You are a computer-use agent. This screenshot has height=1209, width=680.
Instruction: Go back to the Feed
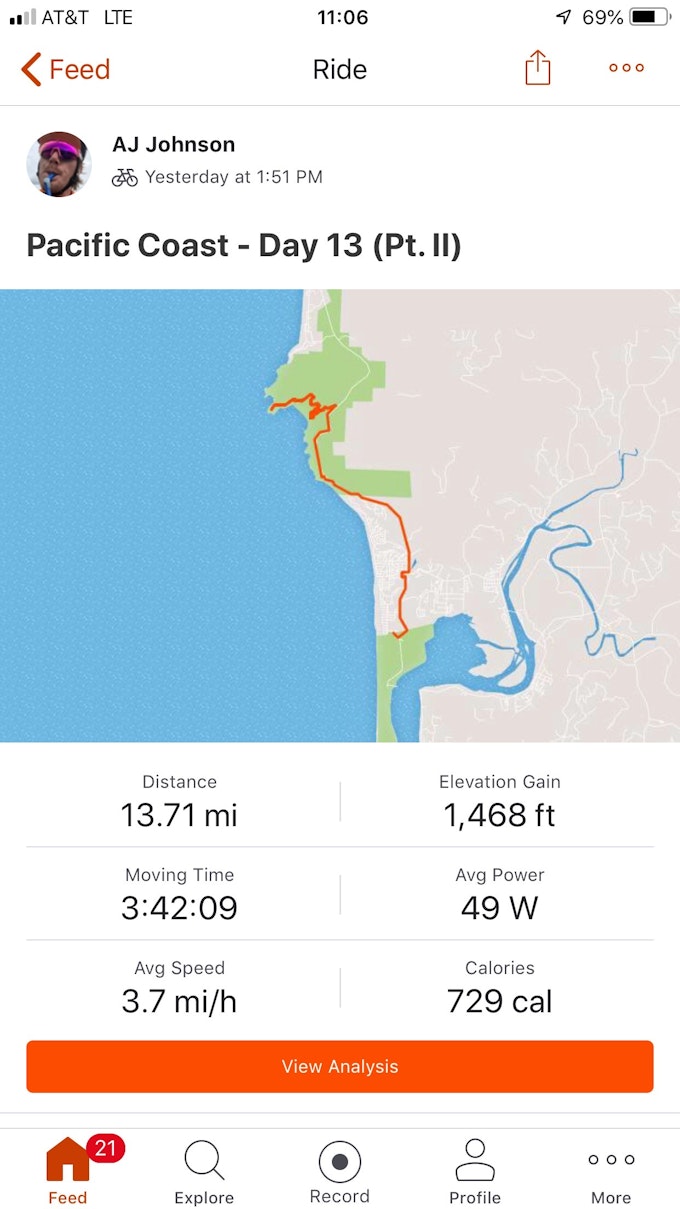click(66, 69)
